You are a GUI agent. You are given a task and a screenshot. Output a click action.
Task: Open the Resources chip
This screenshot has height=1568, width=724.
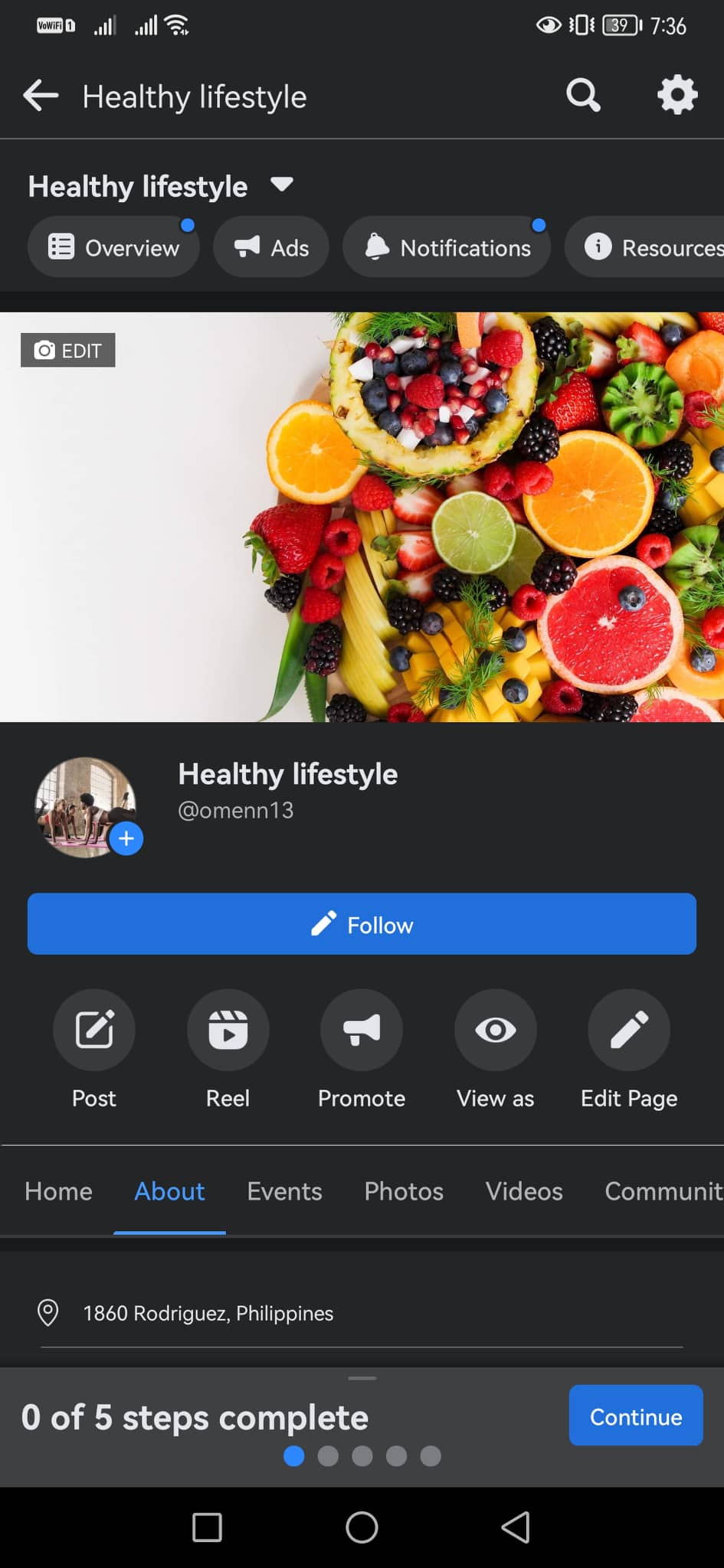tap(651, 247)
